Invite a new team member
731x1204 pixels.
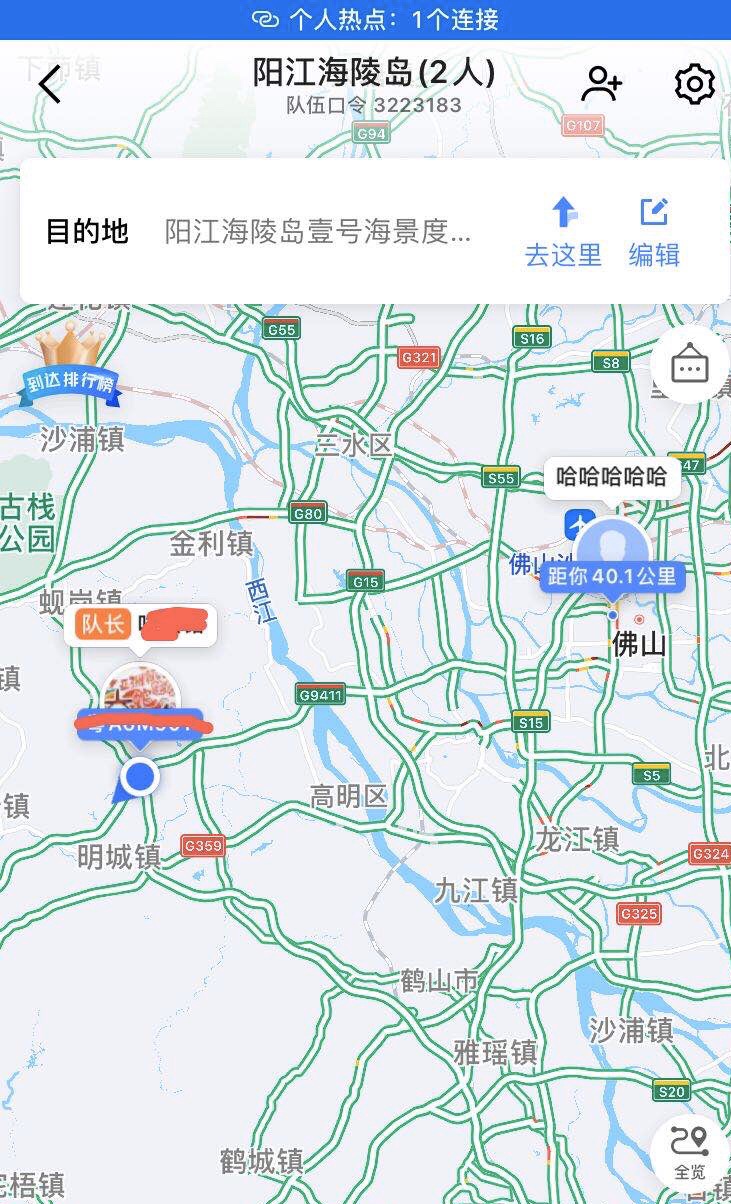point(601,84)
